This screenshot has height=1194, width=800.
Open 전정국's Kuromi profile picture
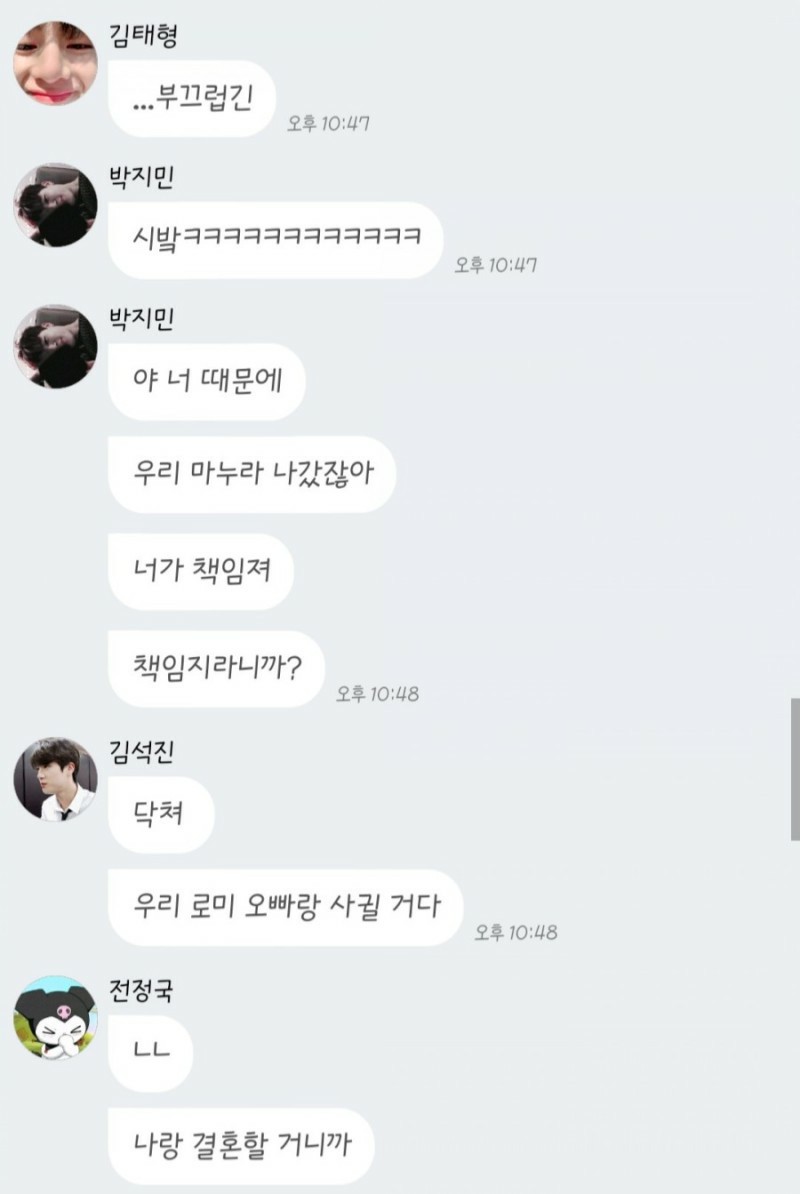tap(55, 1016)
